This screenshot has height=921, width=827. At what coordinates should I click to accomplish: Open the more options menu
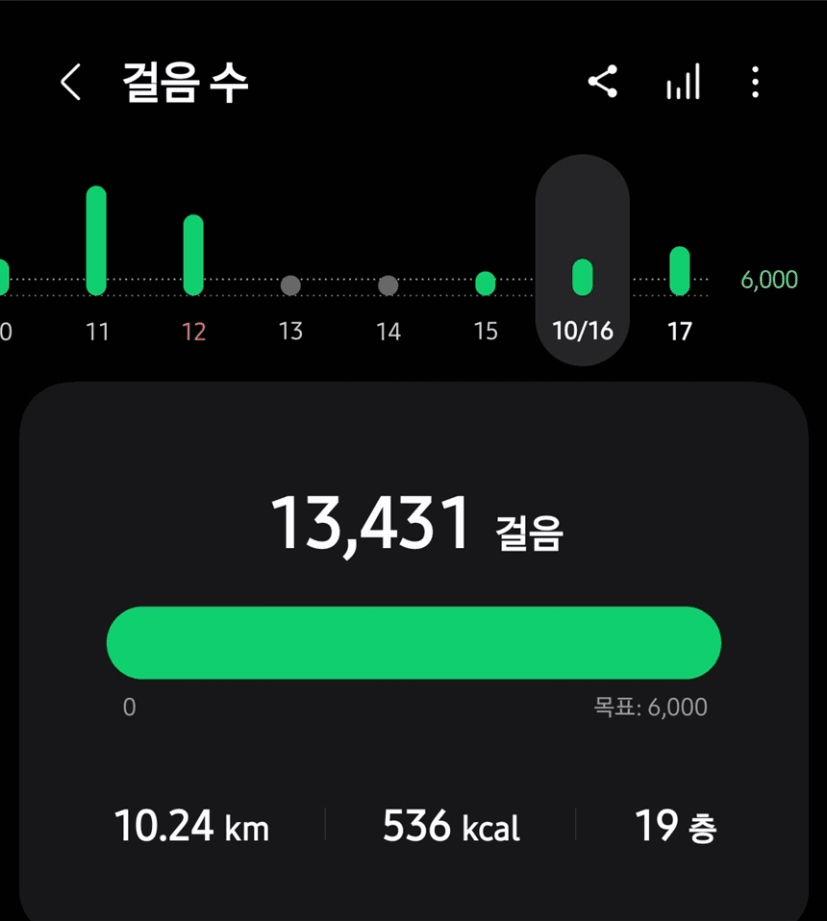coord(755,83)
